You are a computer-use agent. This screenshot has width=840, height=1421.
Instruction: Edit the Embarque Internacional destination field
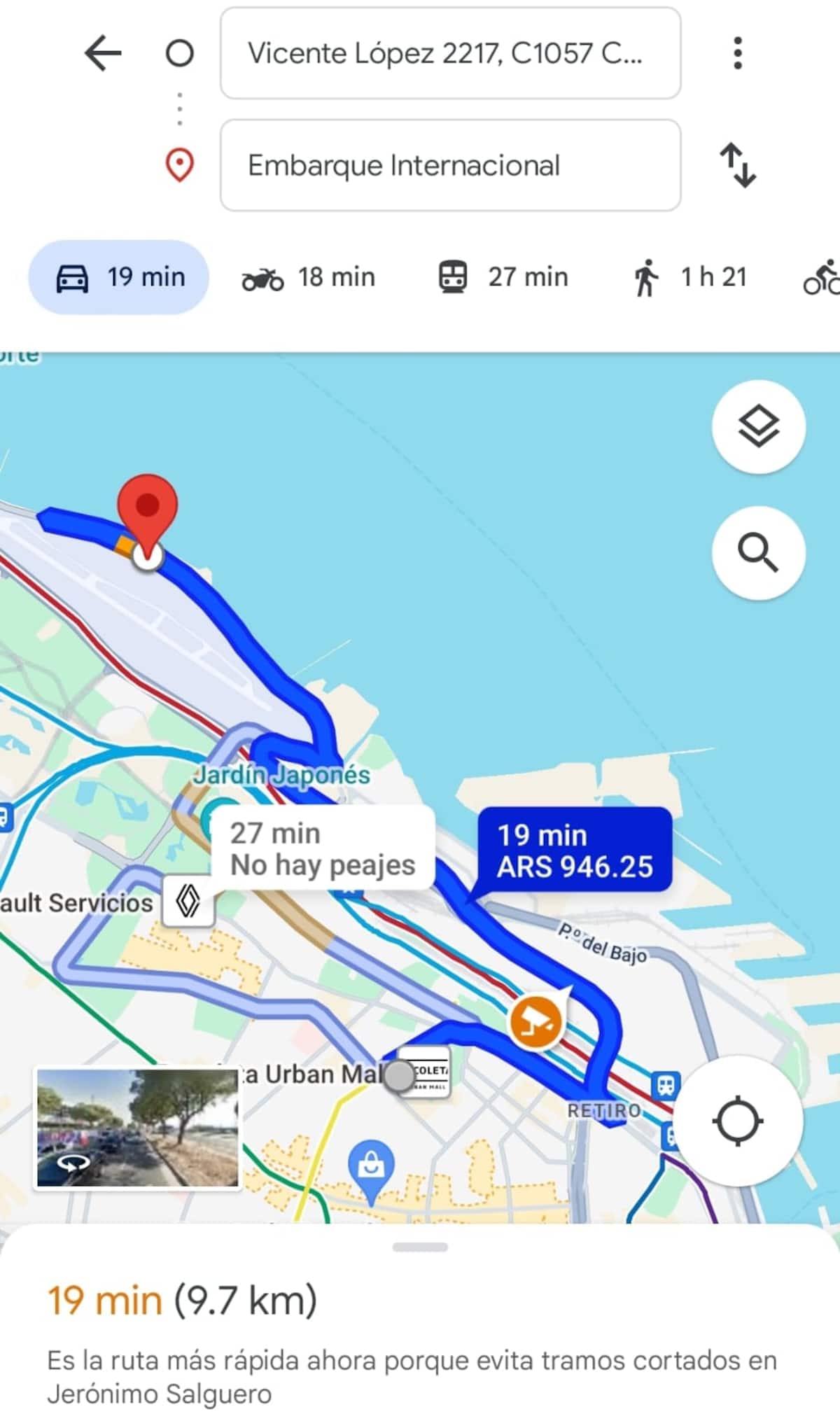[x=450, y=165]
